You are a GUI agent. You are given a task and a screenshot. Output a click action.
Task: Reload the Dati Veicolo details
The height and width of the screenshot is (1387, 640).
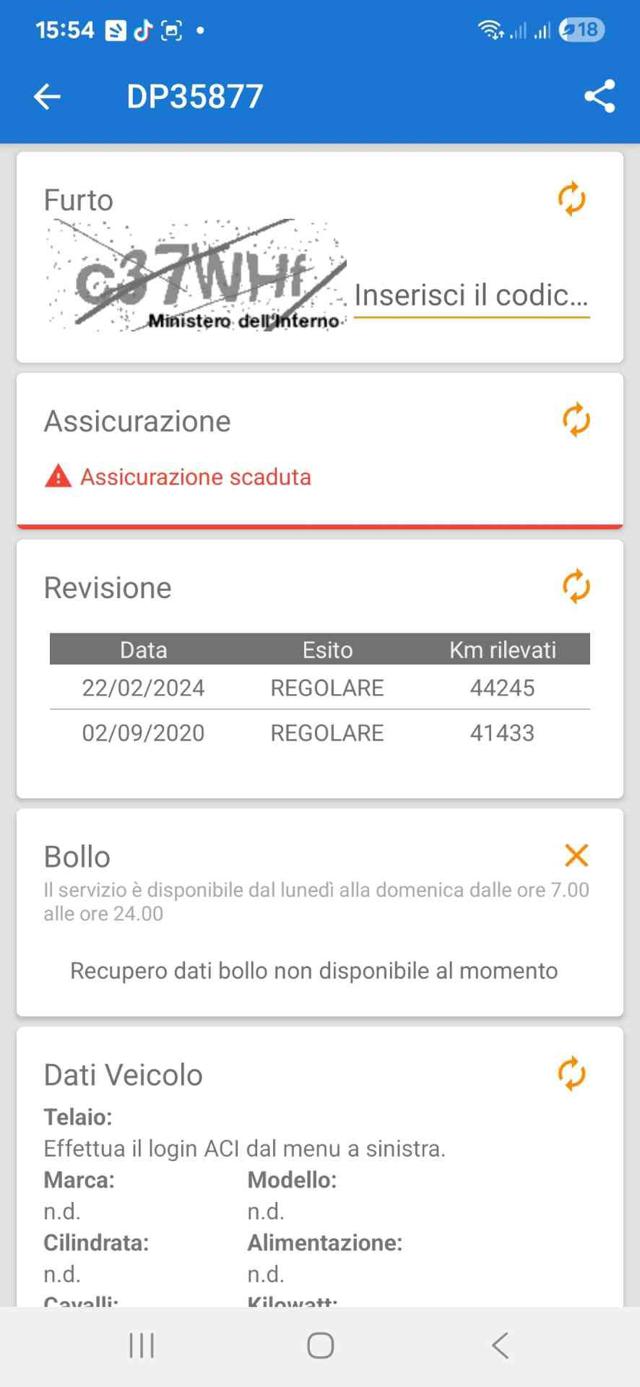tap(571, 1074)
